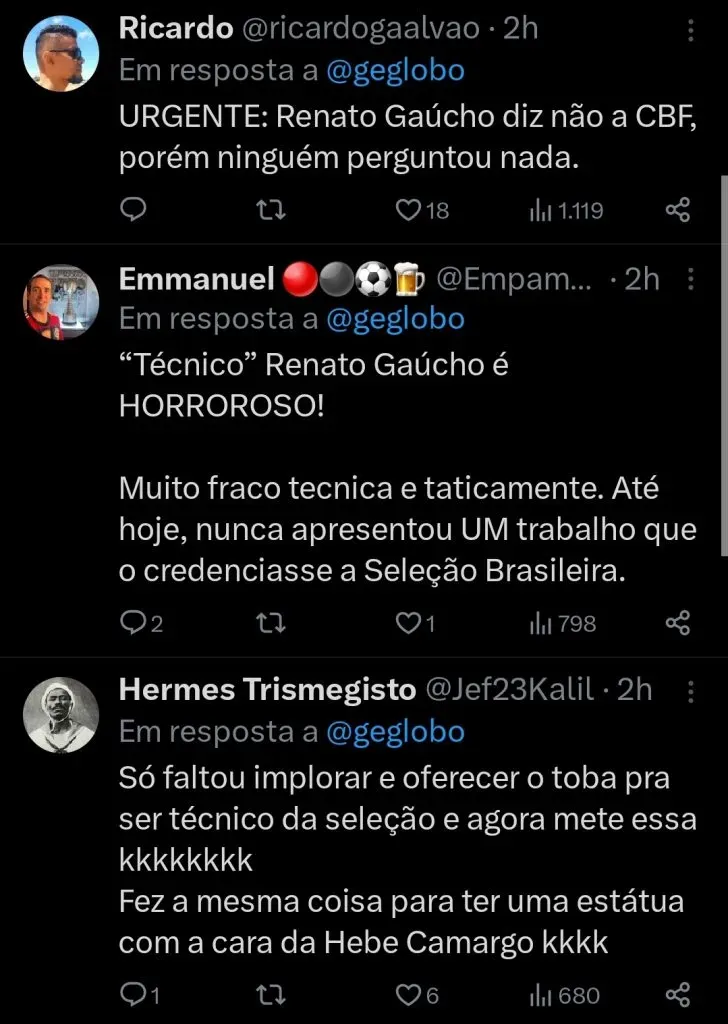Open overflow menu on Ricardo's tweet
The image size is (728, 1024).
[691, 31]
